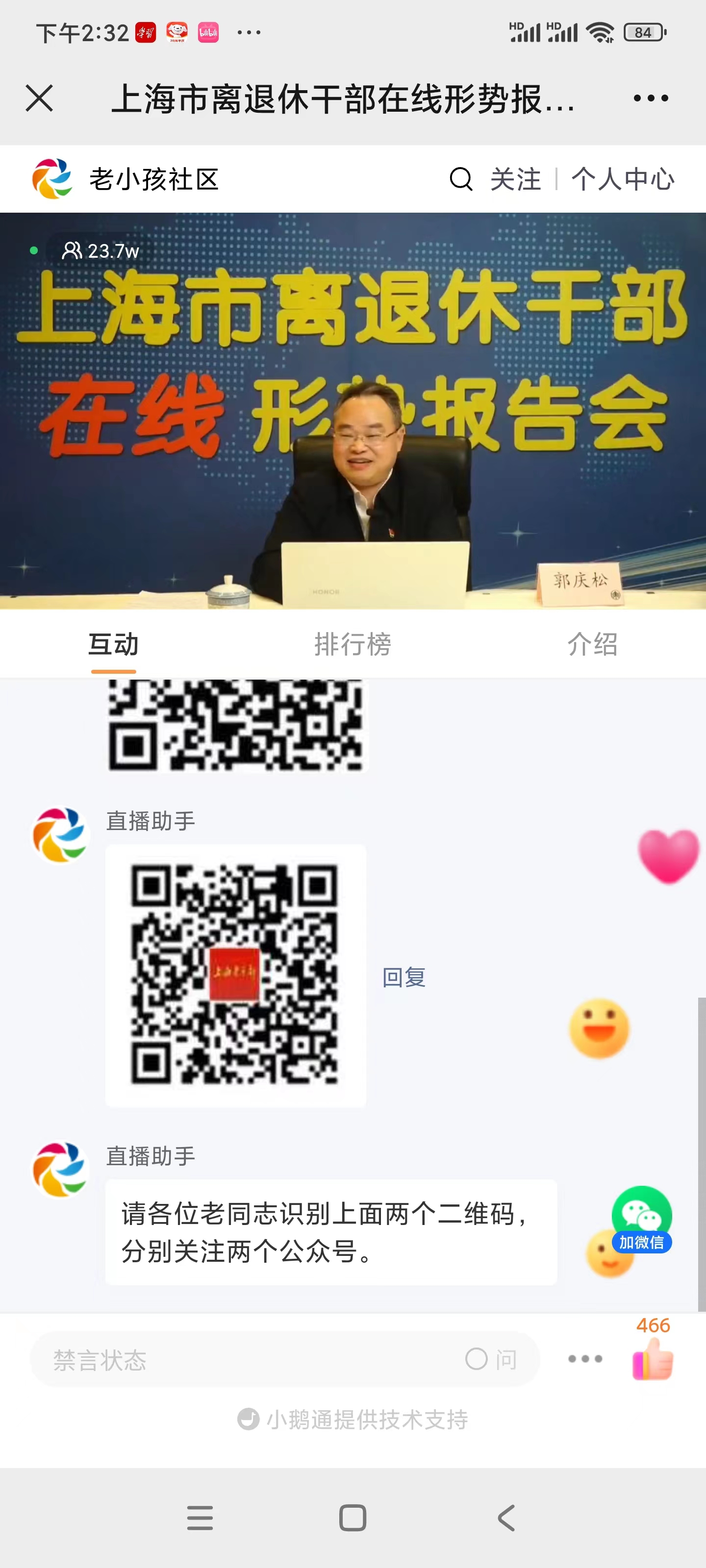The width and height of the screenshot is (706, 1568).
Task: Give a thumbs-up like
Action: click(x=653, y=1360)
